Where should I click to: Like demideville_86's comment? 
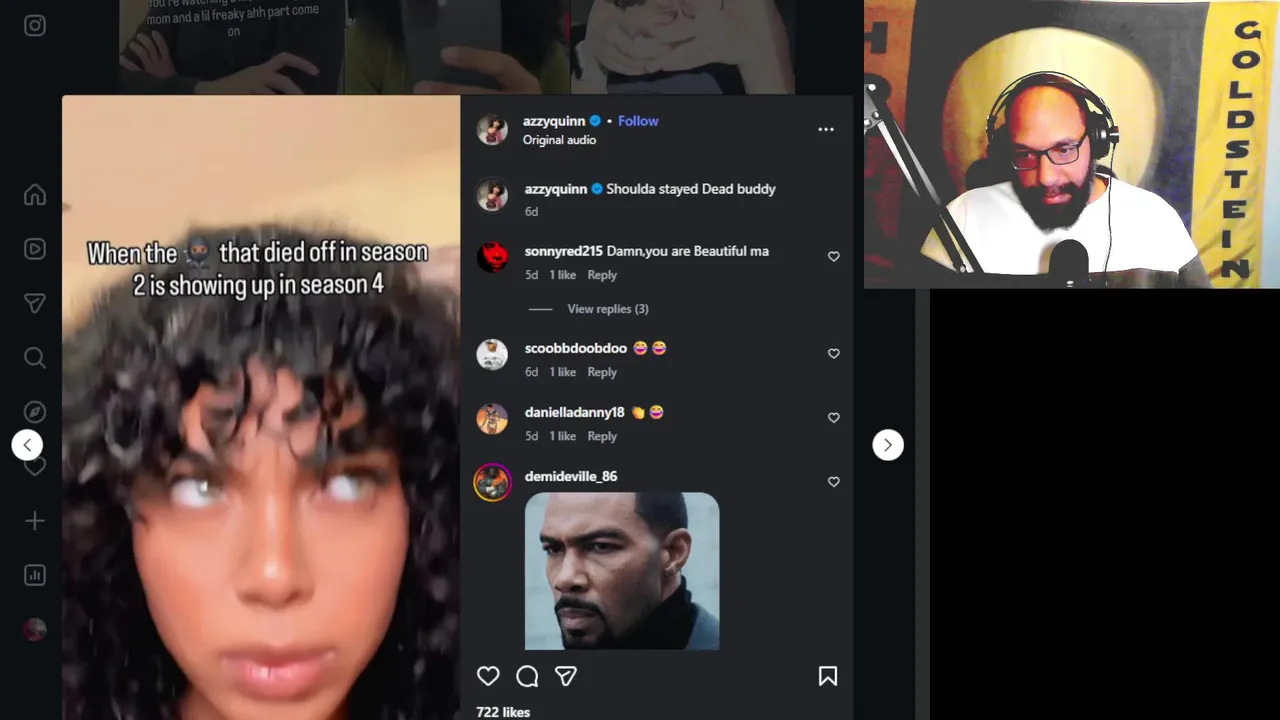(x=833, y=482)
